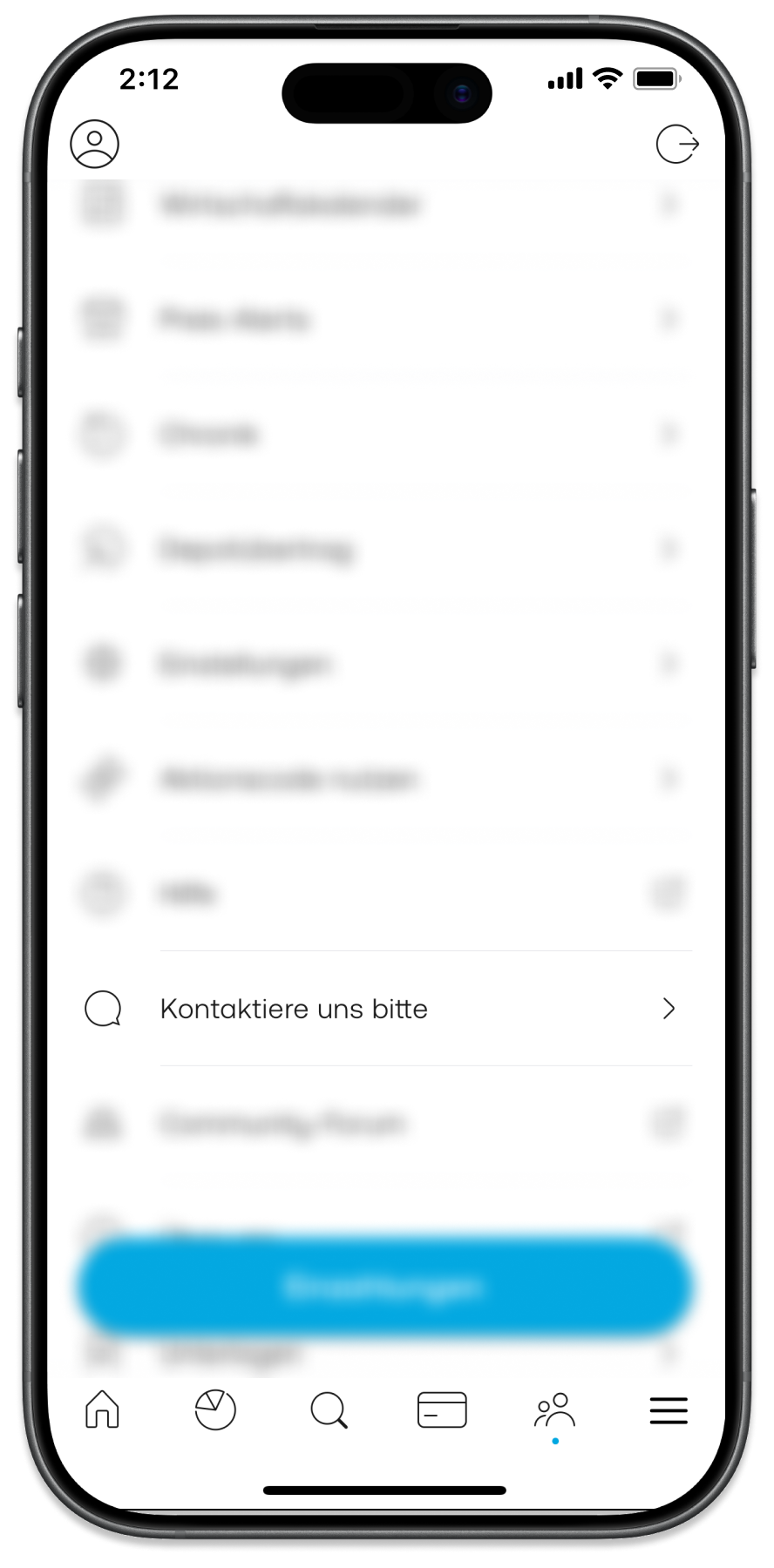Tap the logout icon

pyautogui.click(x=677, y=144)
